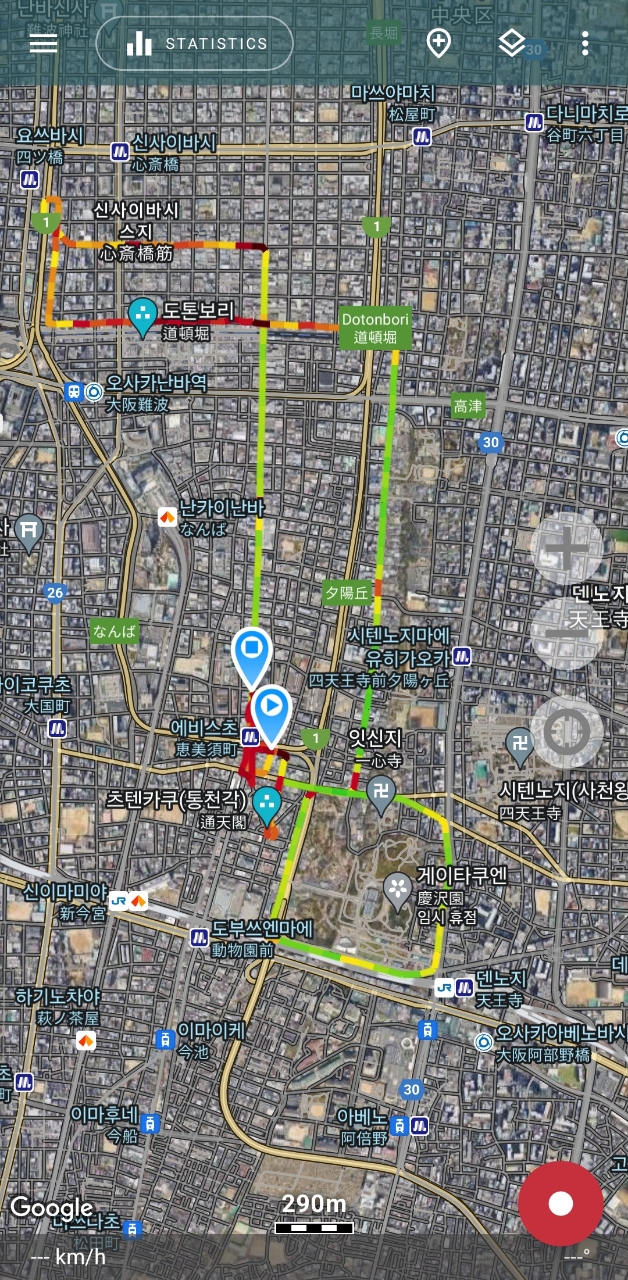Image resolution: width=628 pixels, height=1280 pixels.
Task: Select the track's stop marker pin
Action: point(252,655)
